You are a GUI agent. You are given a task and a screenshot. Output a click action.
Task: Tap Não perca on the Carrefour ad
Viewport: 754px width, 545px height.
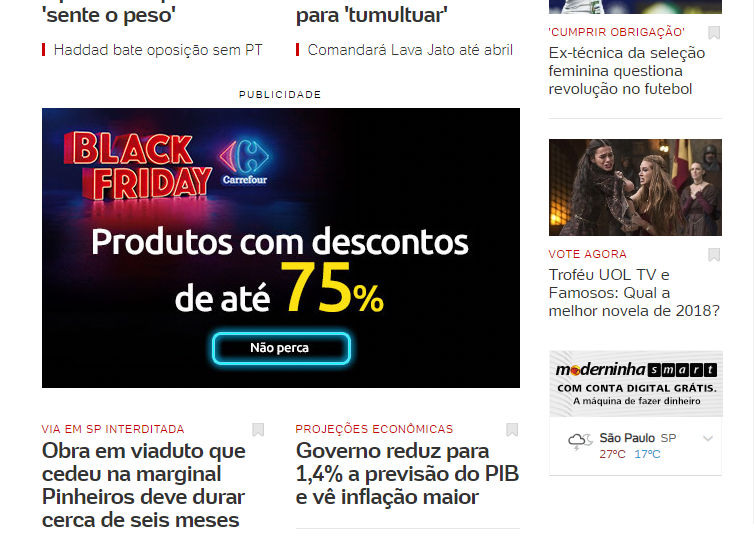pos(280,348)
